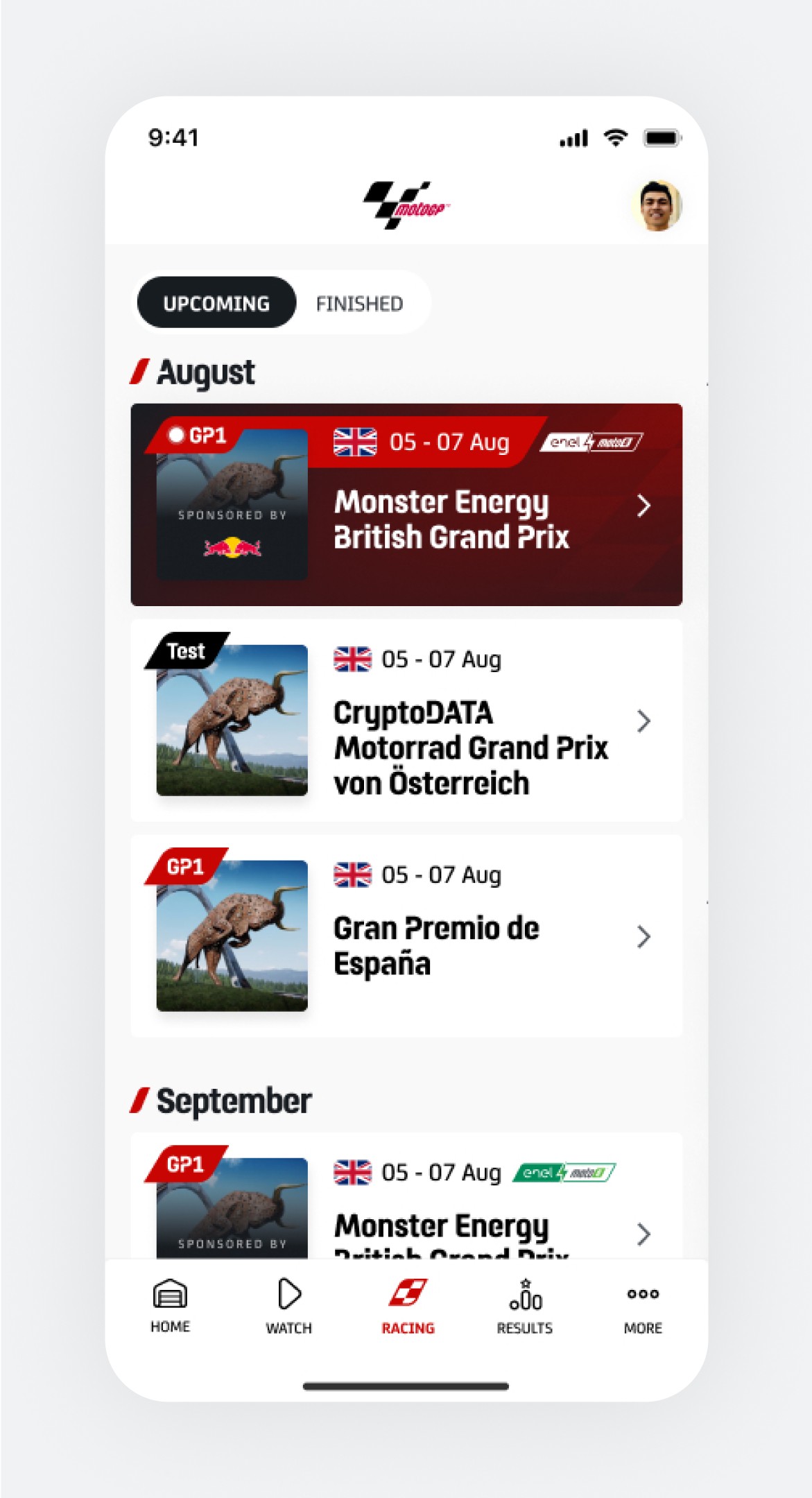
Task: Open the More menu tab
Action: click(643, 1306)
